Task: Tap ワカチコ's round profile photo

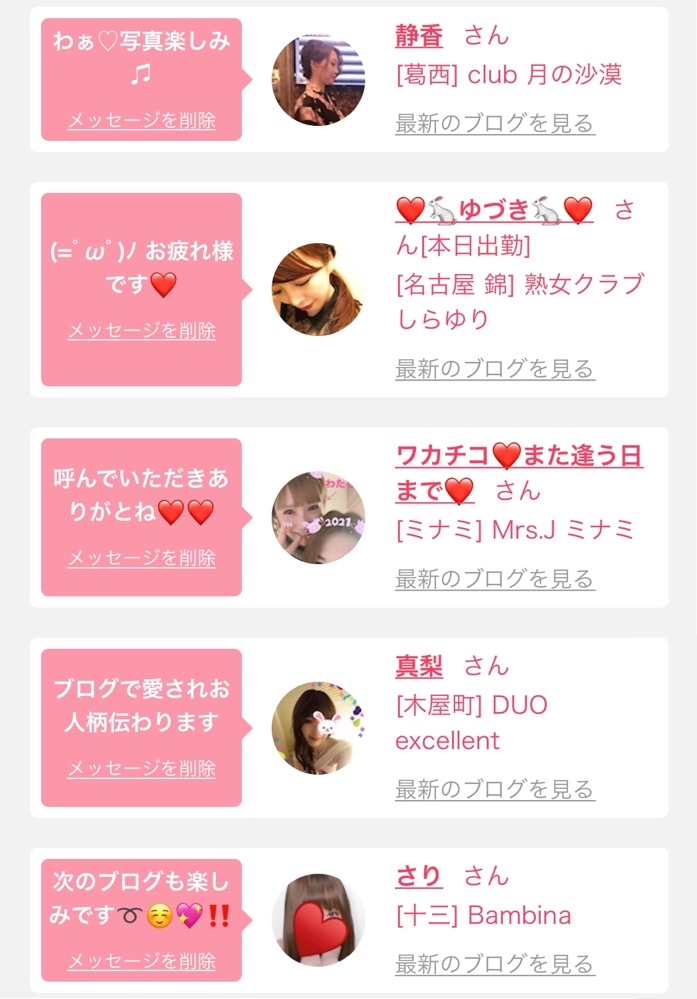Action: (x=318, y=518)
